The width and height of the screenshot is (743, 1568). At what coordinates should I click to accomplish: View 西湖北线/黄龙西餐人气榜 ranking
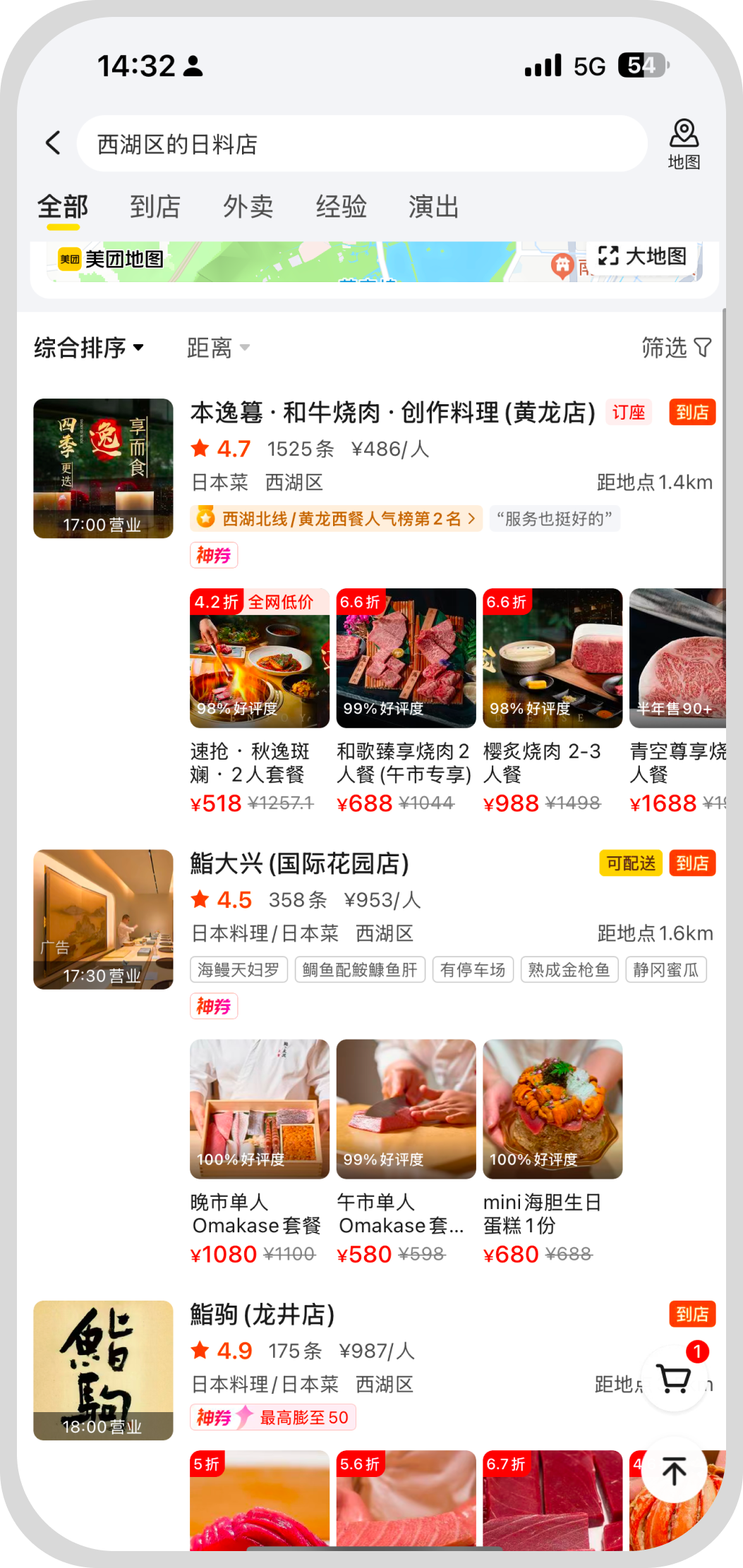336,519
